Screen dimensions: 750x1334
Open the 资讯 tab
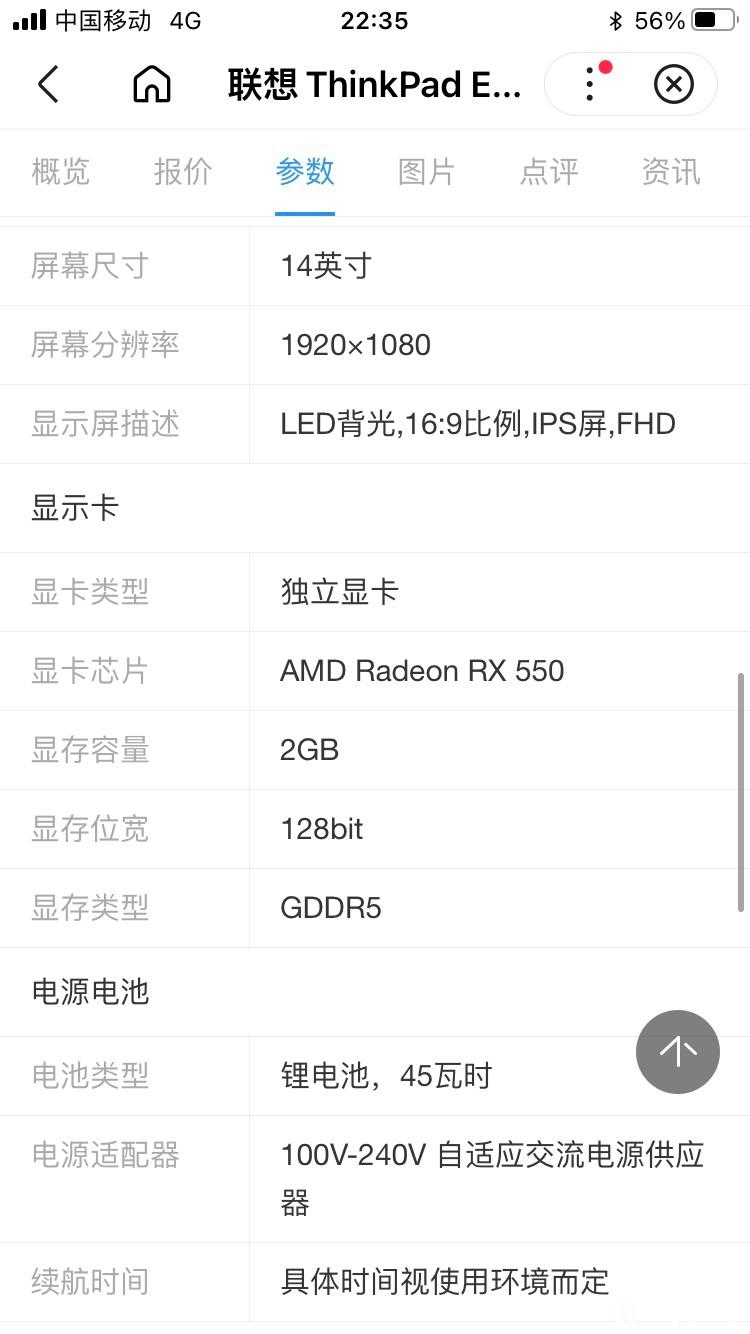[x=671, y=172]
